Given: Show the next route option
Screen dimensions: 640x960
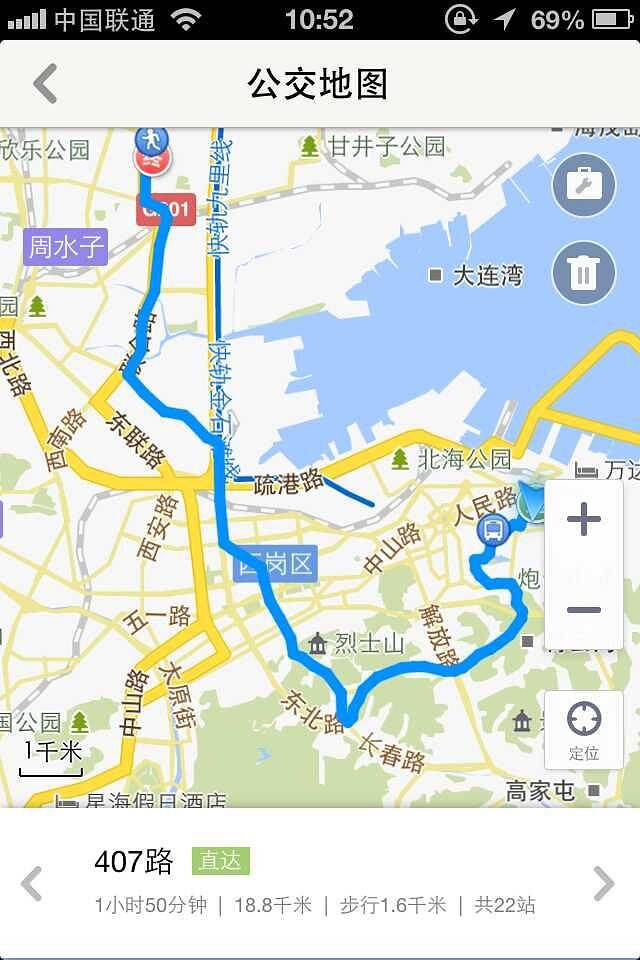Looking at the screenshot, I should (604, 884).
